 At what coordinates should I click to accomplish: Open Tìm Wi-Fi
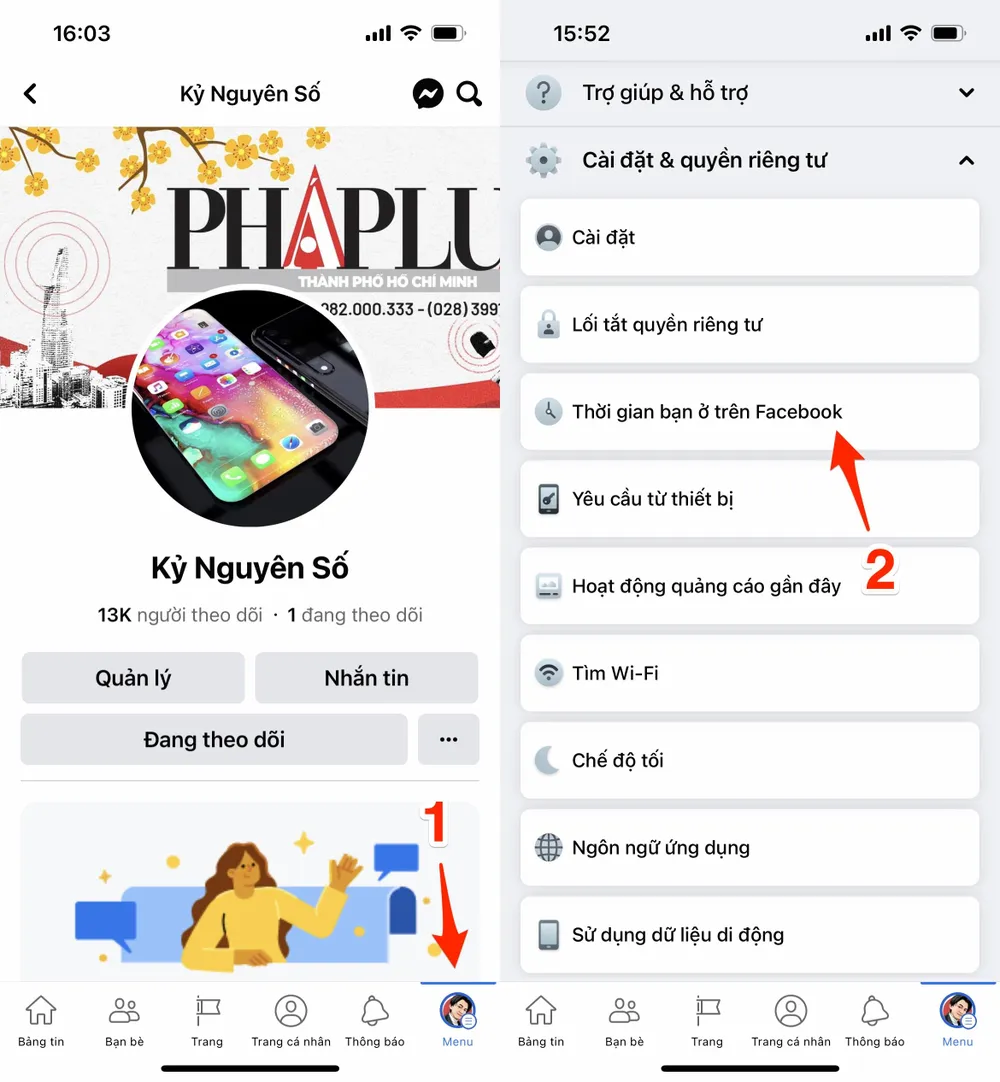tap(749, 673)
